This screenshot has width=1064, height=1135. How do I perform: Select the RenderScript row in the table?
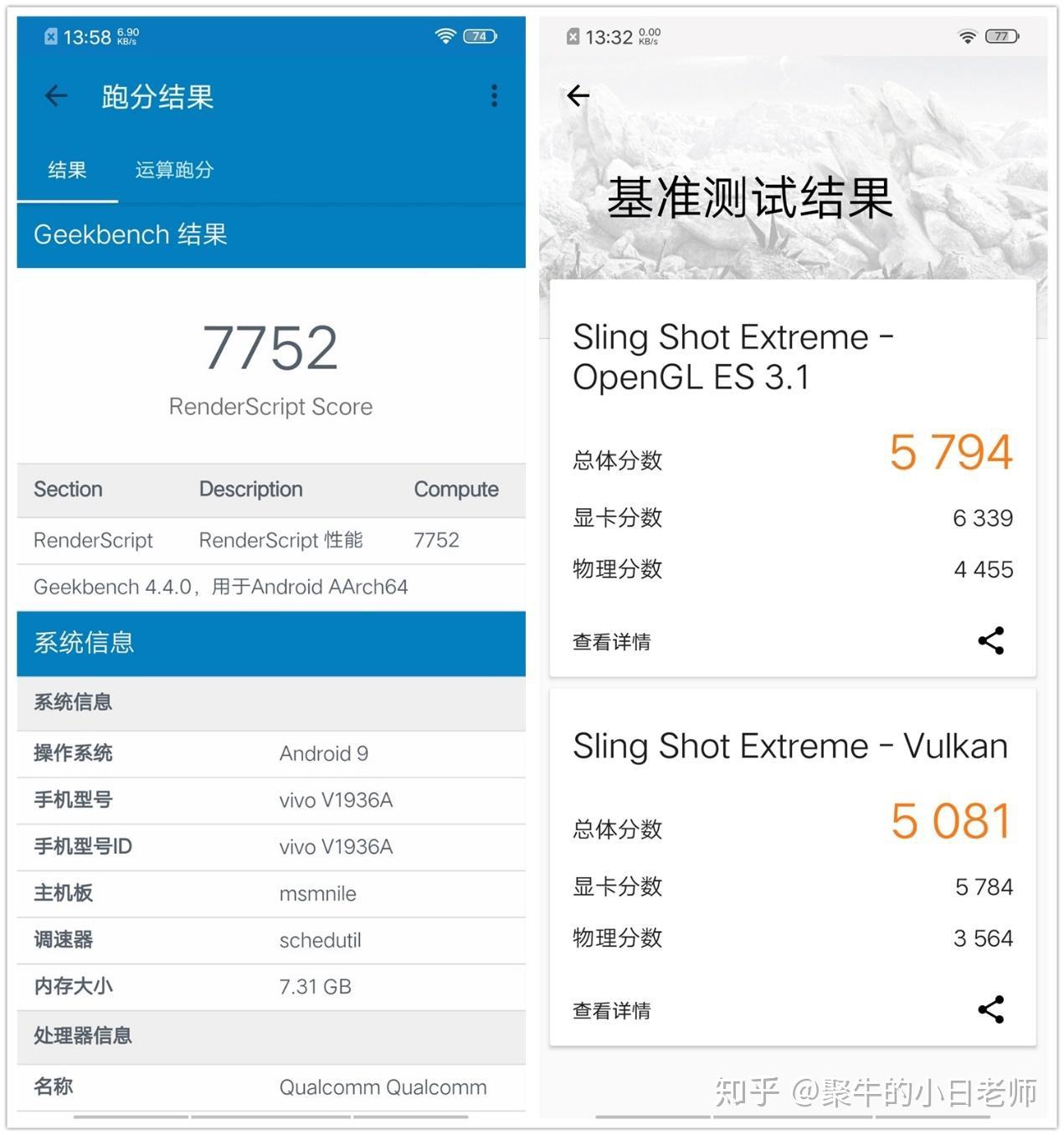(x=270, y=540)
